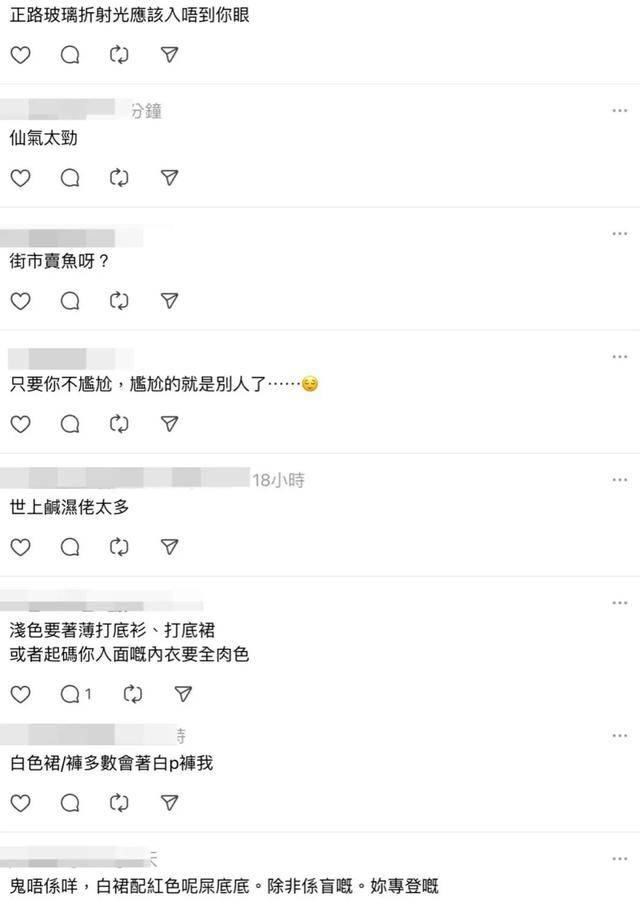Share the comment 街市賣魚呀？
Image resolution: width=640 pixels, height=908 pixels.
(170, 301)
